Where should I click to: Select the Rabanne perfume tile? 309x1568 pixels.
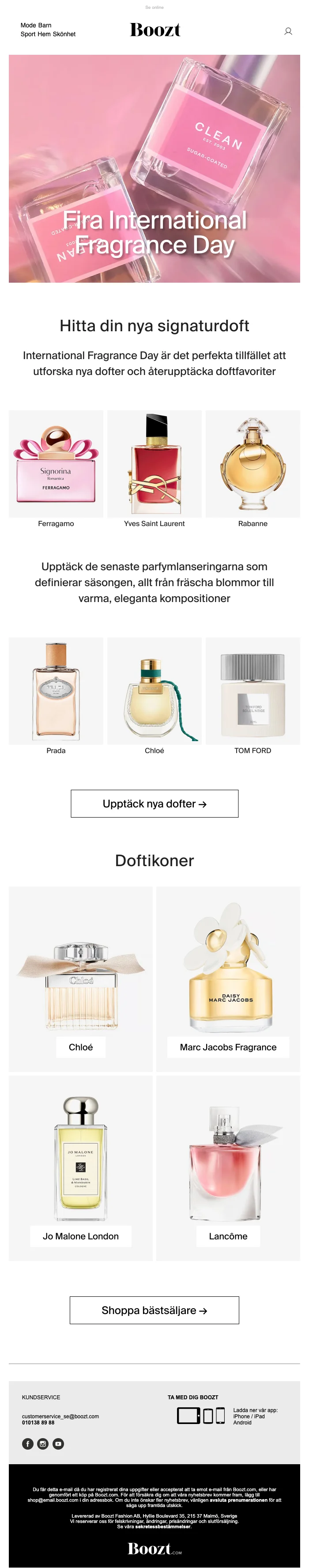tap(252, 464)
